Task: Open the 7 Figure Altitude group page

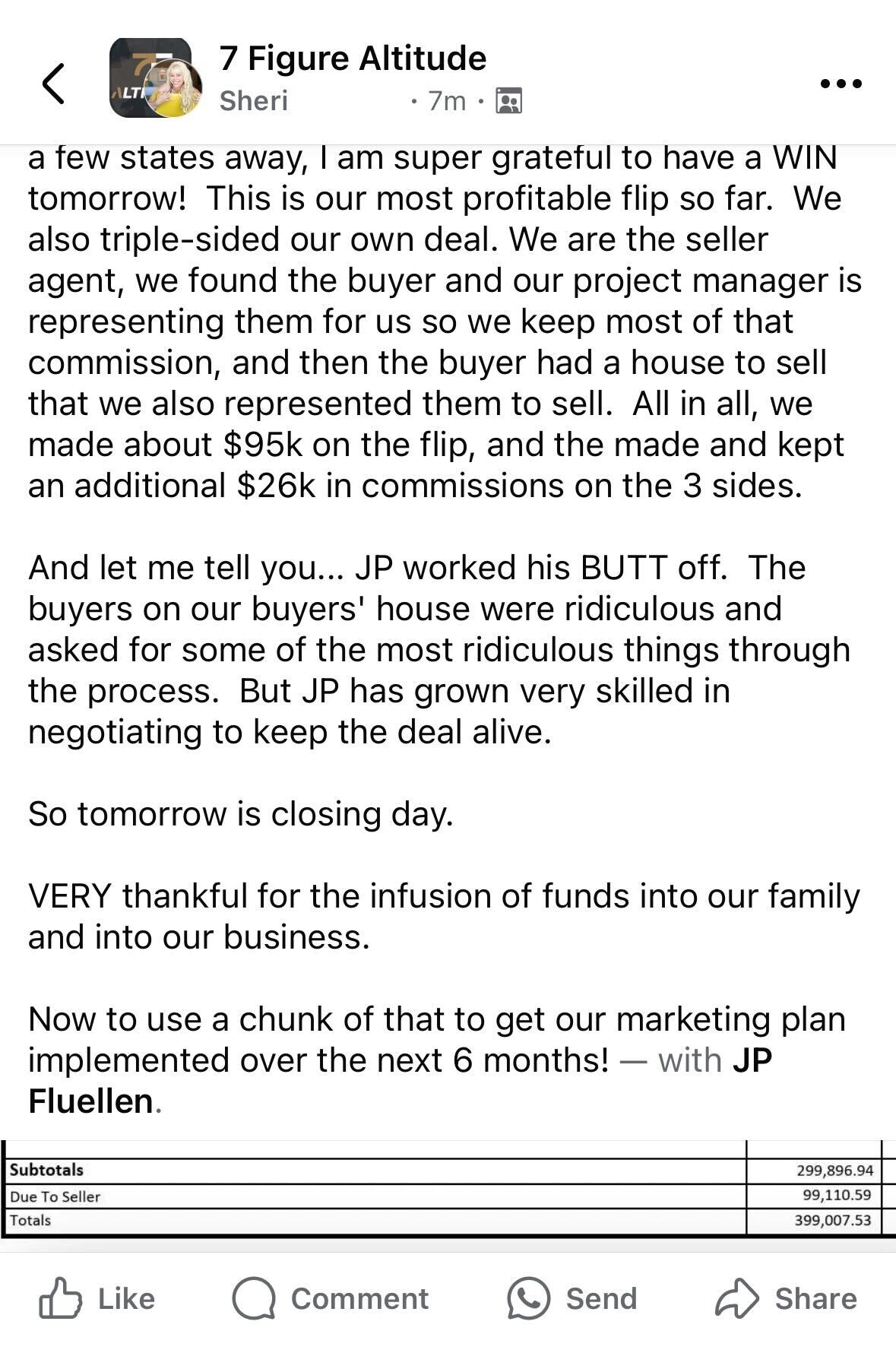Action: point(353,59)
